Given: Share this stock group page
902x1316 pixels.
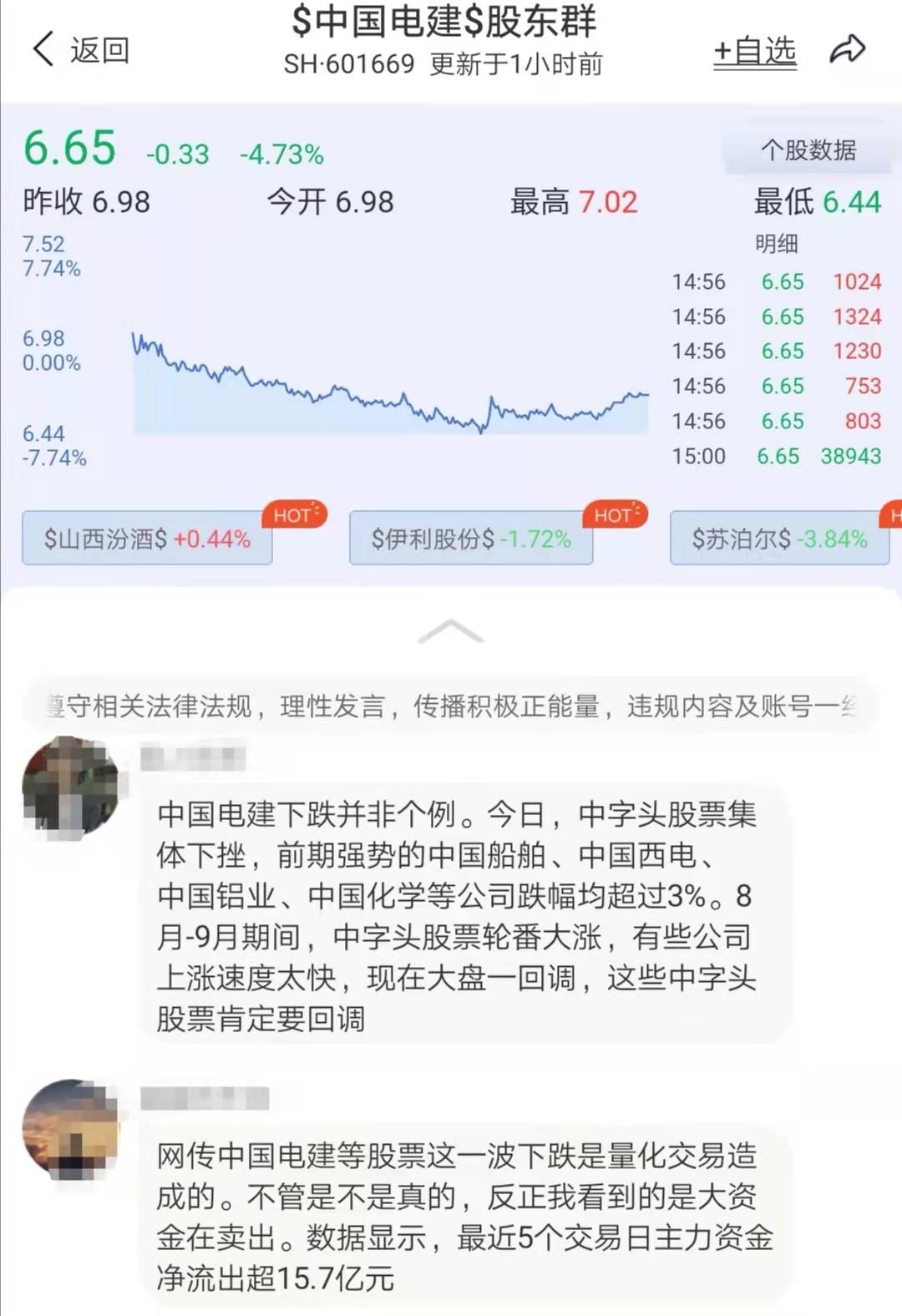Looking at the screenshot, I should tap(847, 50).
